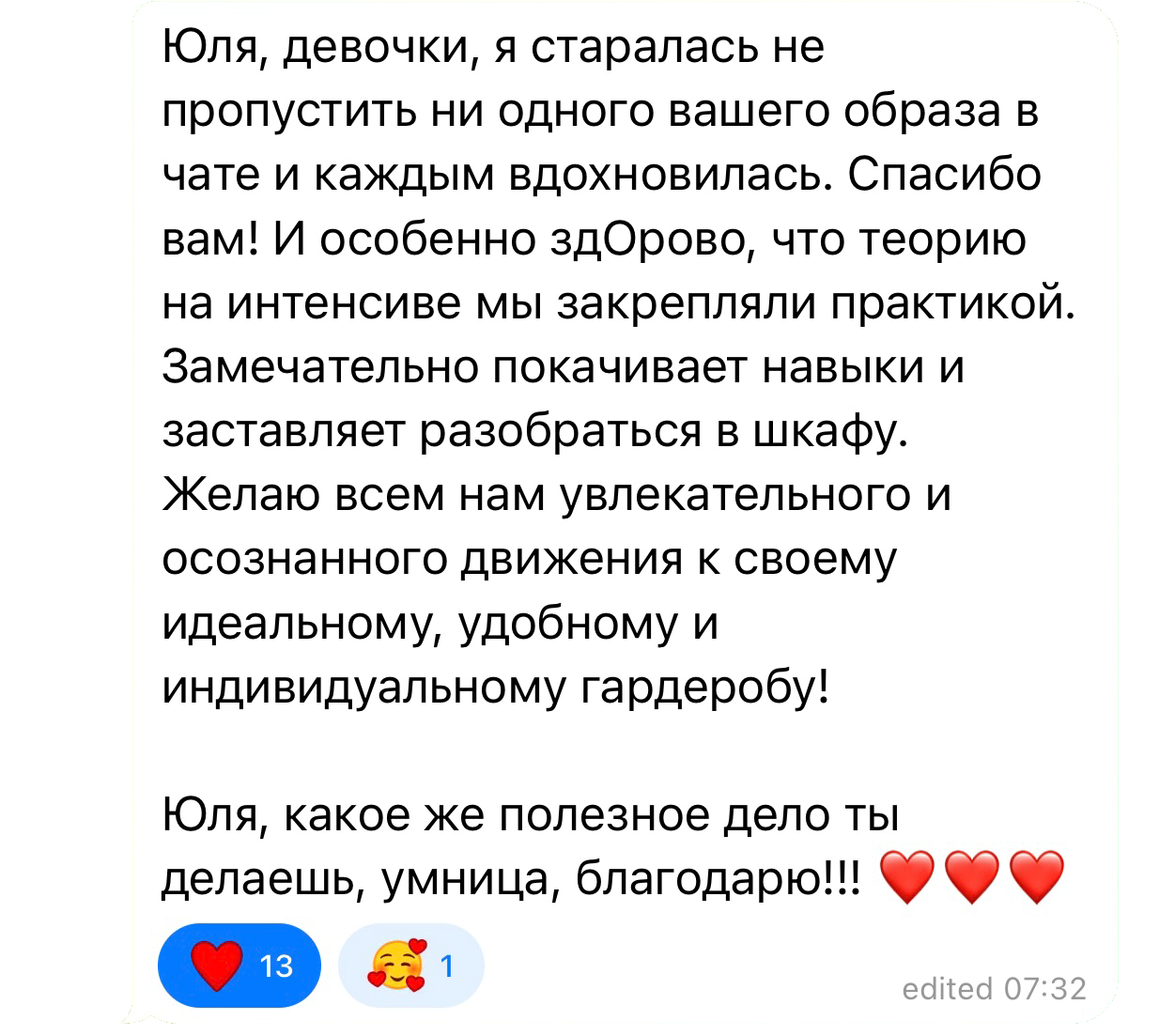Tap the red heart reaction with 13
Image resolution: width=1159 pixels, height=1036 pixels.
coord(240,965)
